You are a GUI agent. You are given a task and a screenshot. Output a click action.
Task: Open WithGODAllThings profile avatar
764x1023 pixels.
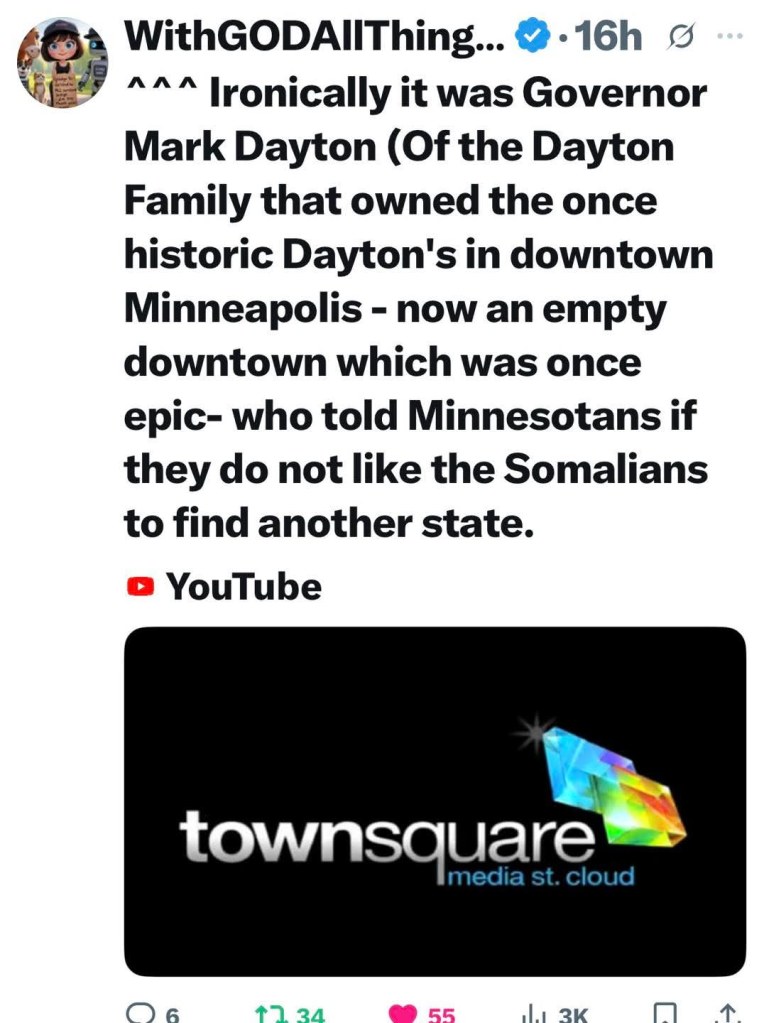click(62, 62)
